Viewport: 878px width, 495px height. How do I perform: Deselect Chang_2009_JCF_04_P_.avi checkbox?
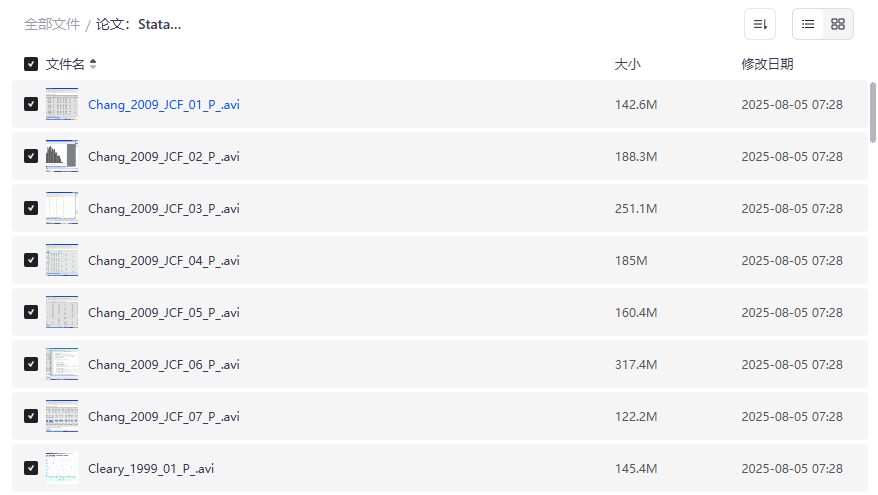(x=31, y=260)
